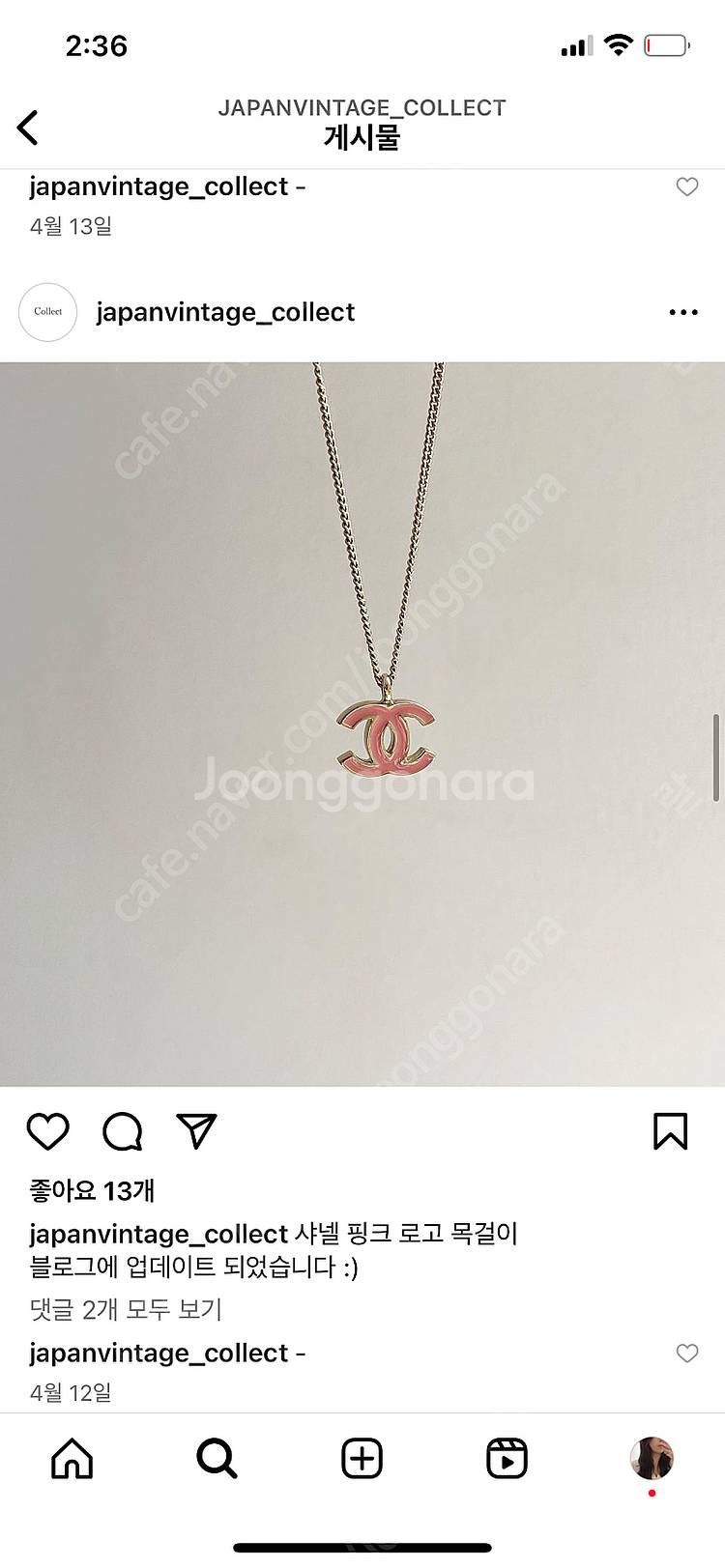This screenshot has height=1568, width=725.
Task: Open the pink necklace photo
Action: [x=362, y=725]
